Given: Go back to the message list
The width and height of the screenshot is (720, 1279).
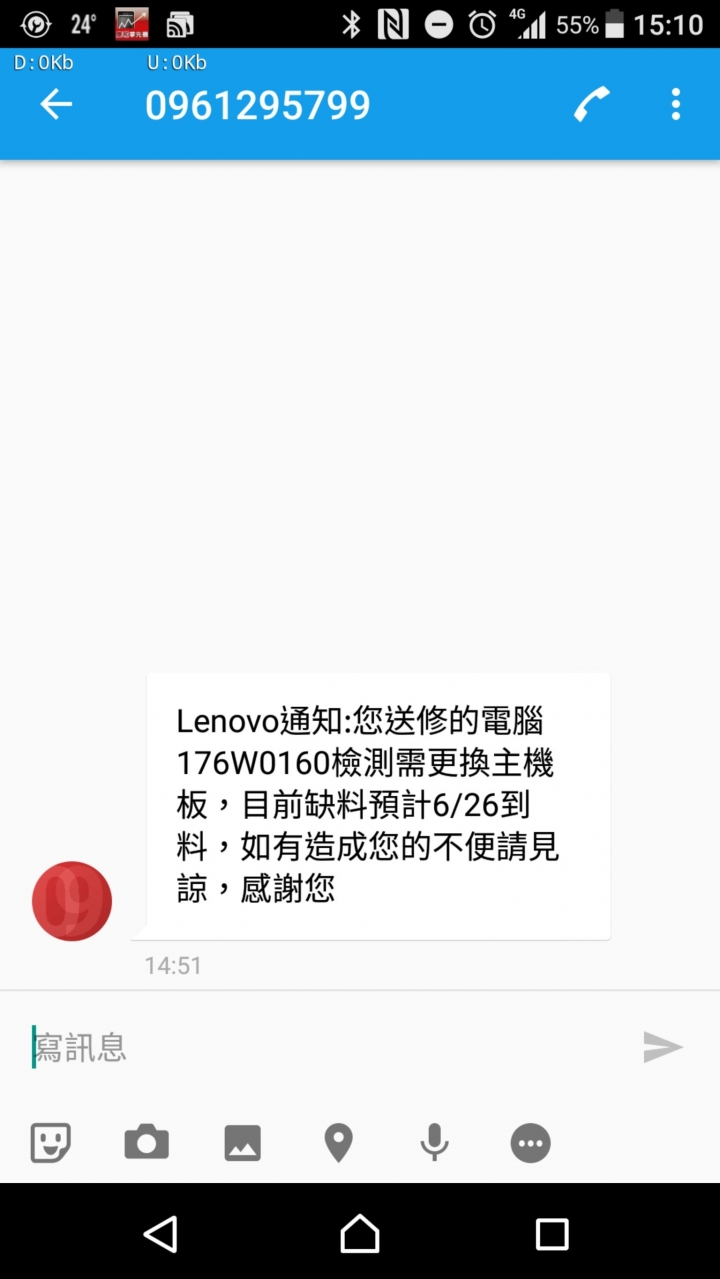Looking at the screenshot, I should pos(56,105).
